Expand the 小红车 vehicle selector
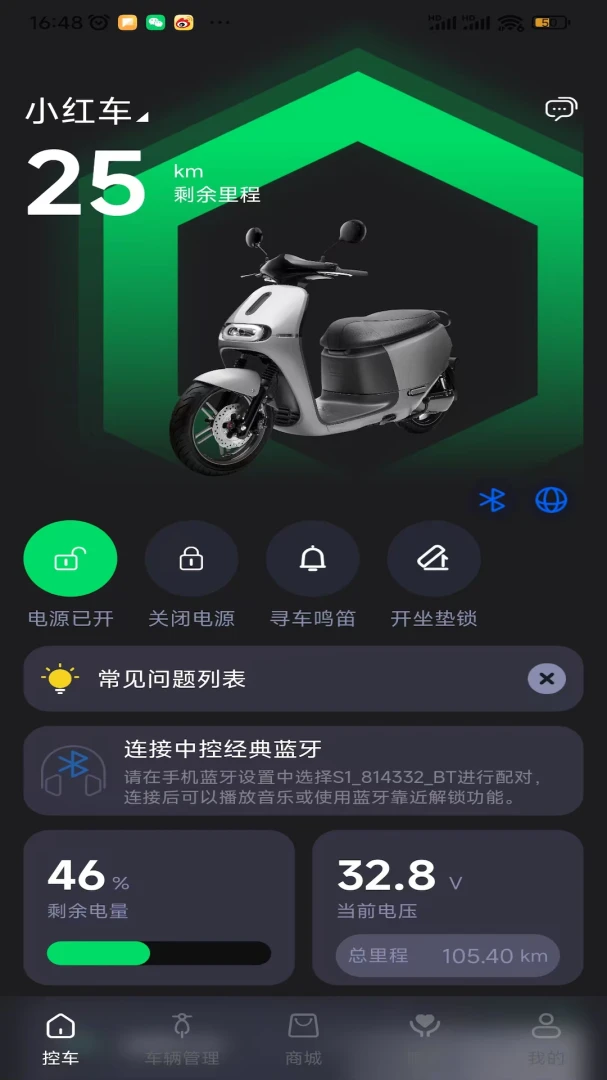 (x=87, y=111)
